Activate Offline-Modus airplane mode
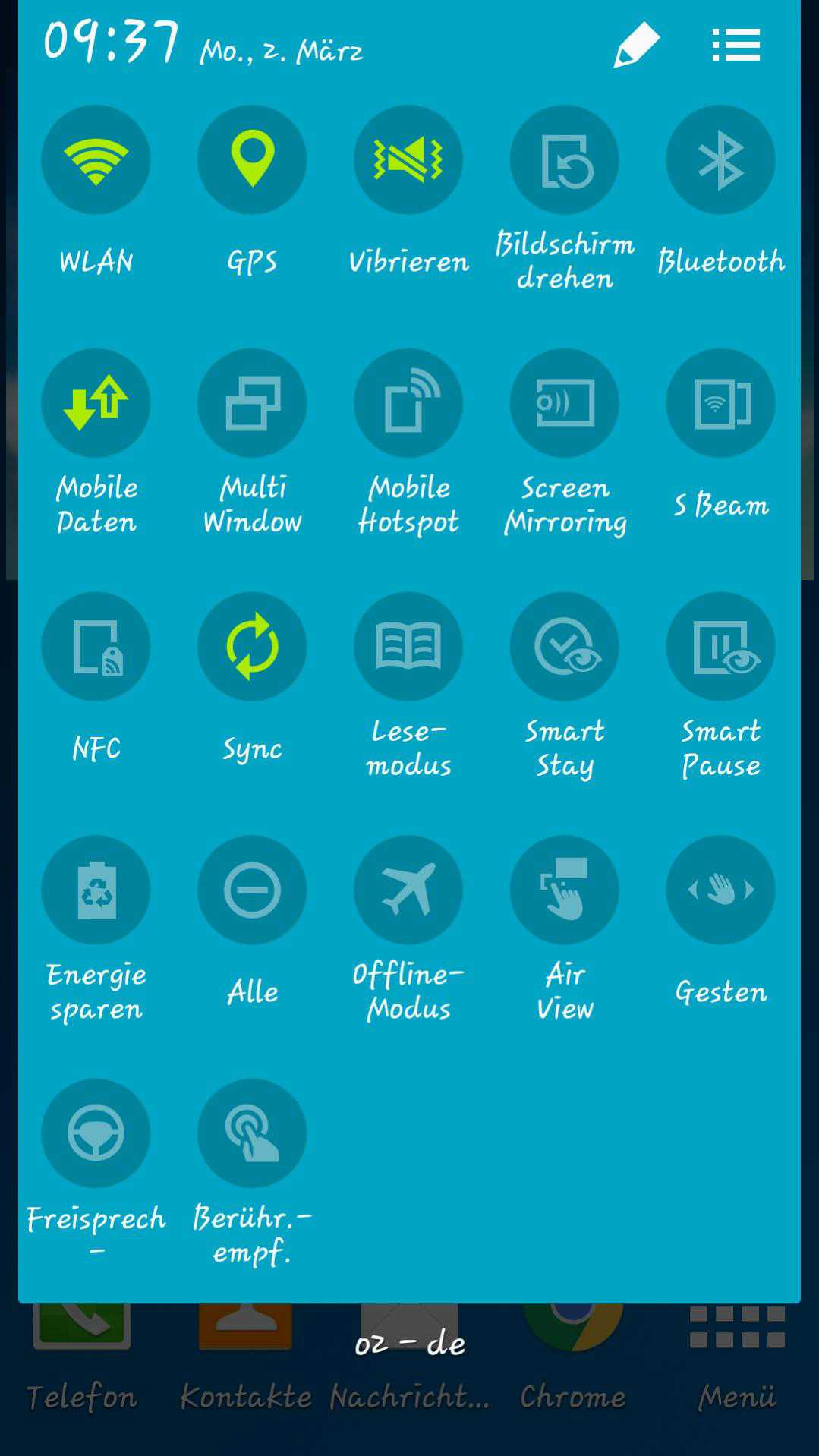This screenshot has height=1456, width=819. pos(408,890)
